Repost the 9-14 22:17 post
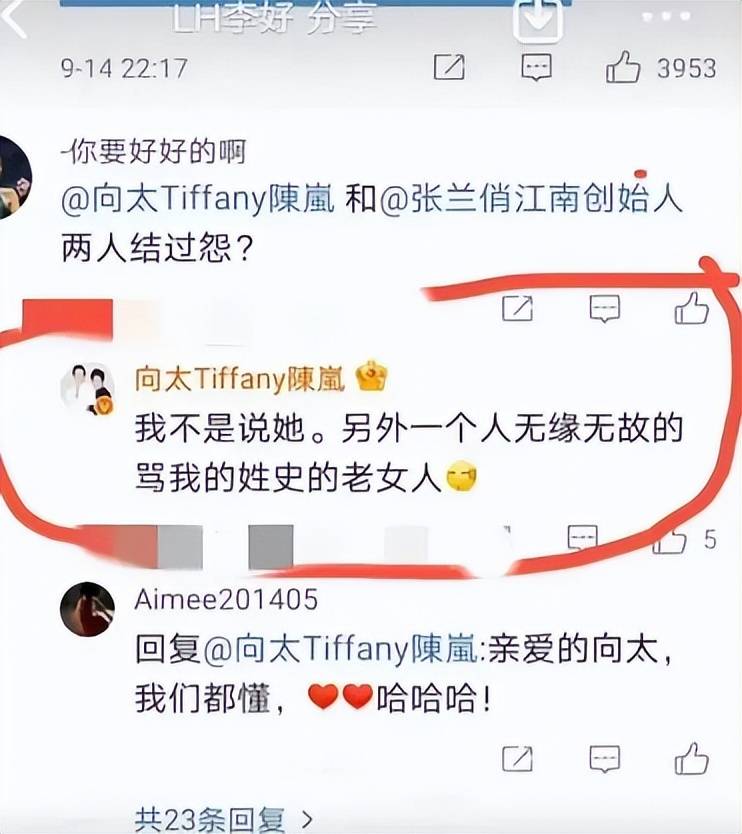Viewport: 742px width, 834px height. coord(449,68)
